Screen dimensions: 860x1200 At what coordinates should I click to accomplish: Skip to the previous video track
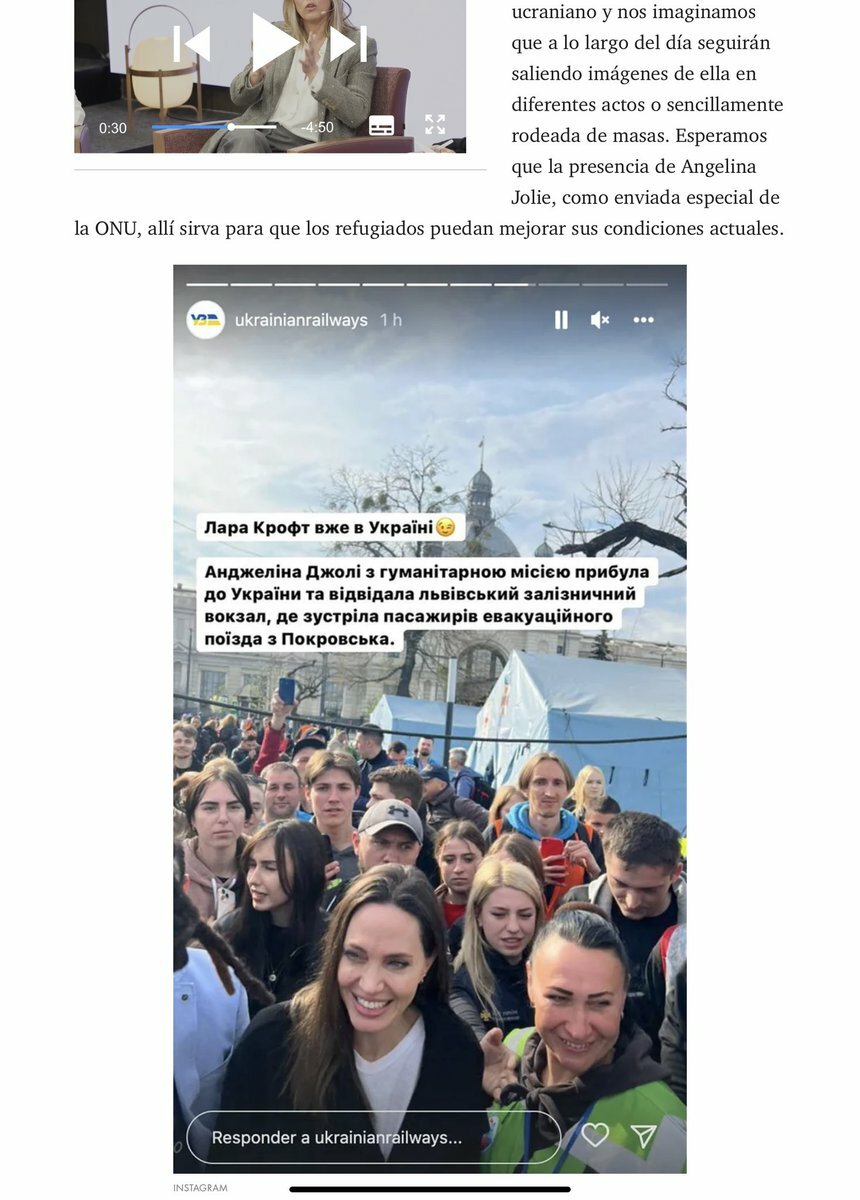click(192, 44)
